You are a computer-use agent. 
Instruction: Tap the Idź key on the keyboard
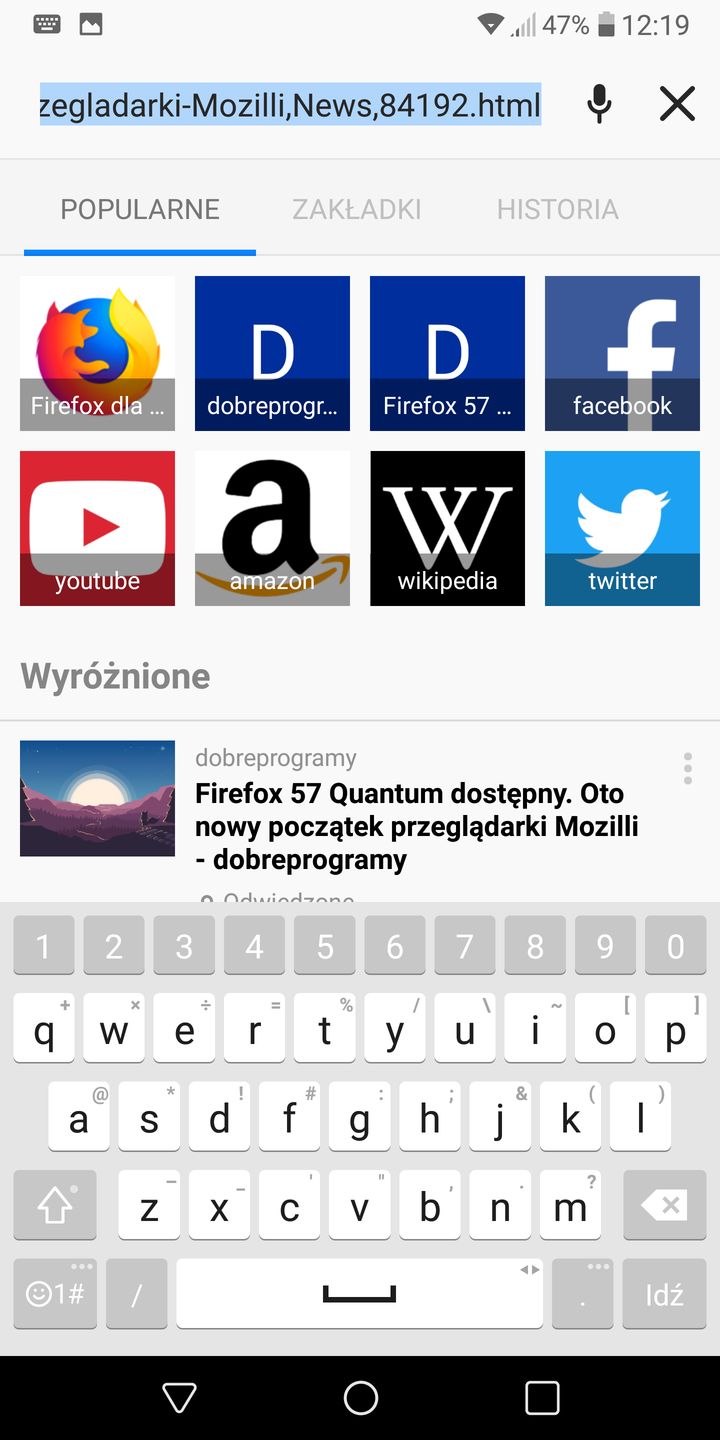coord(664,1295)
